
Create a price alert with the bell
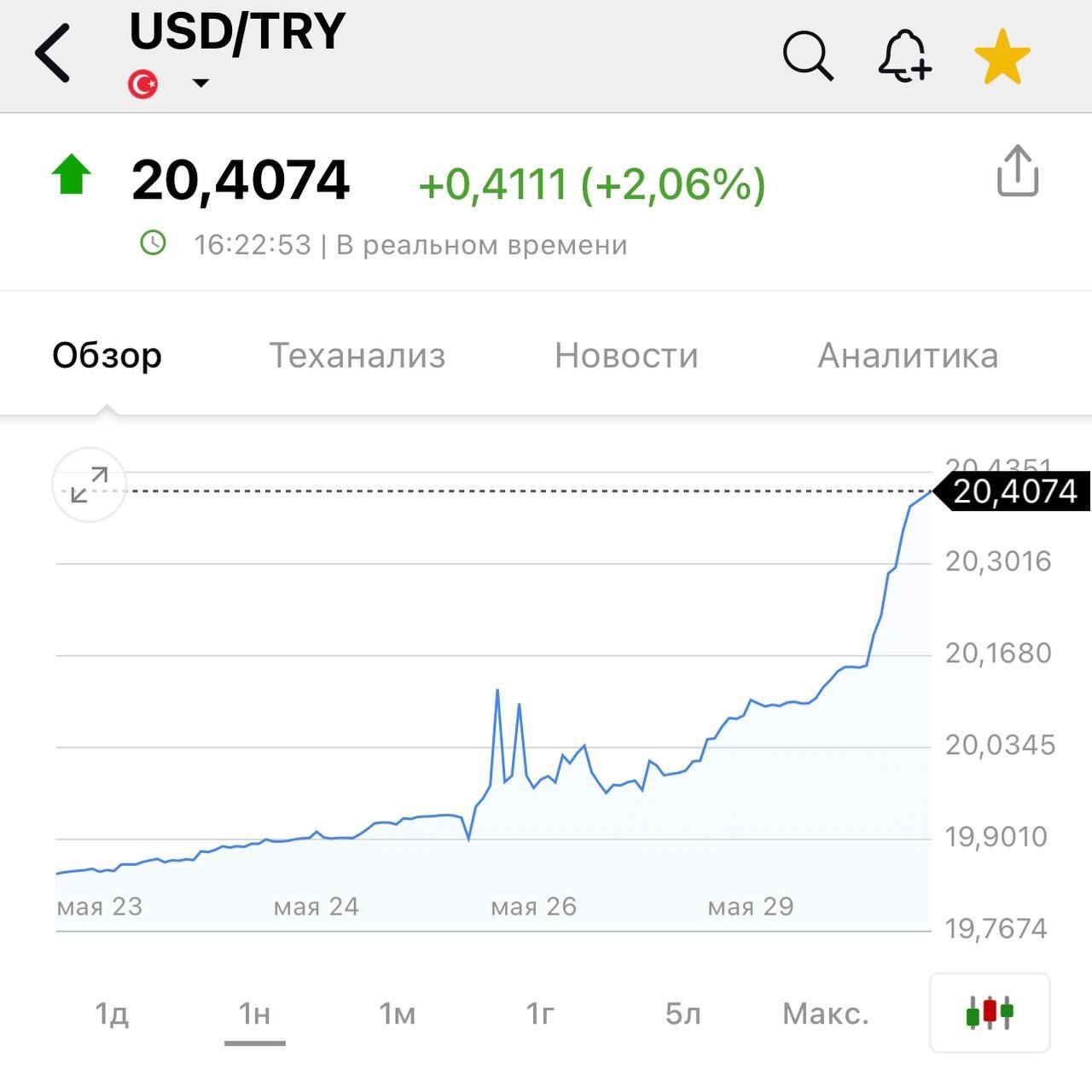tap(904, 56)
